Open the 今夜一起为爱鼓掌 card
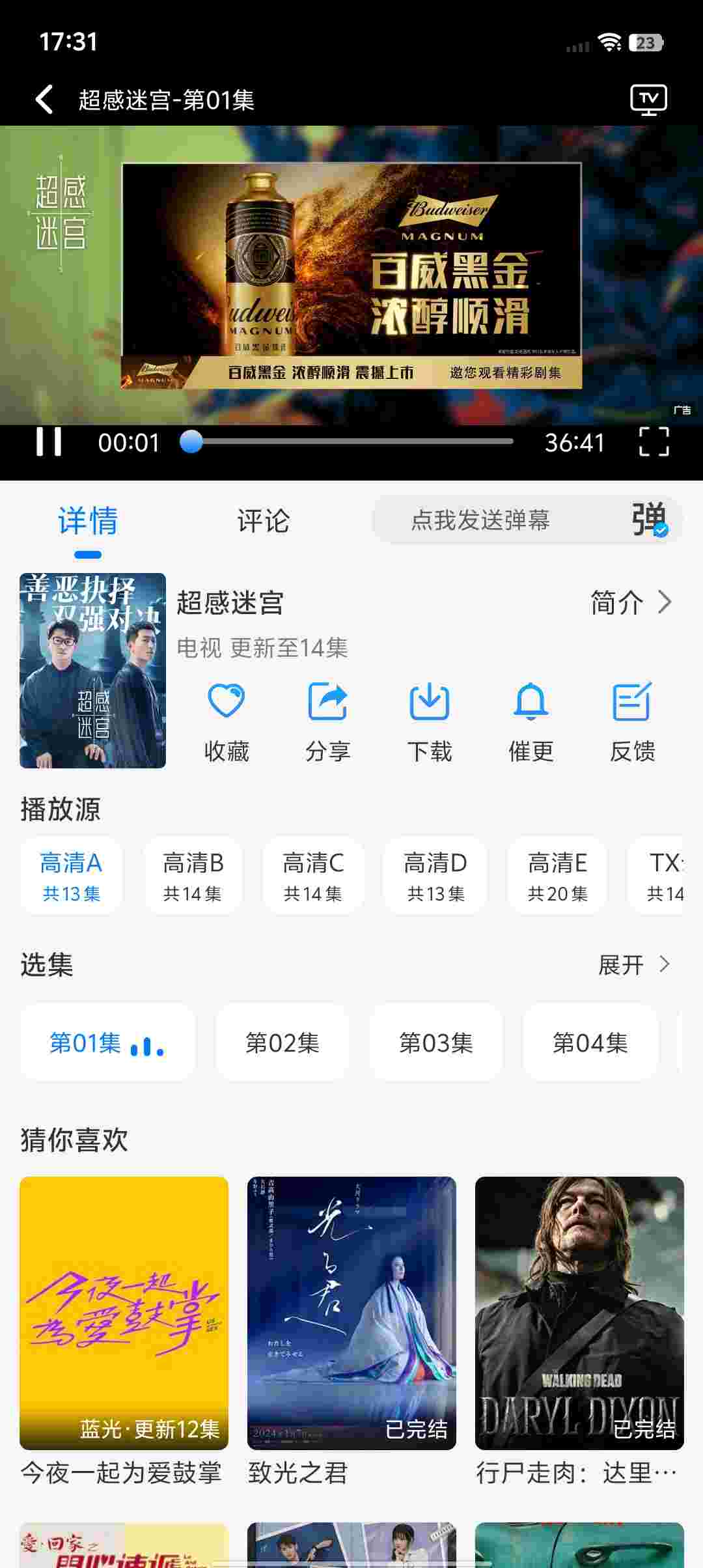Screen dimensions: 703x1568 coord(124,1328)
